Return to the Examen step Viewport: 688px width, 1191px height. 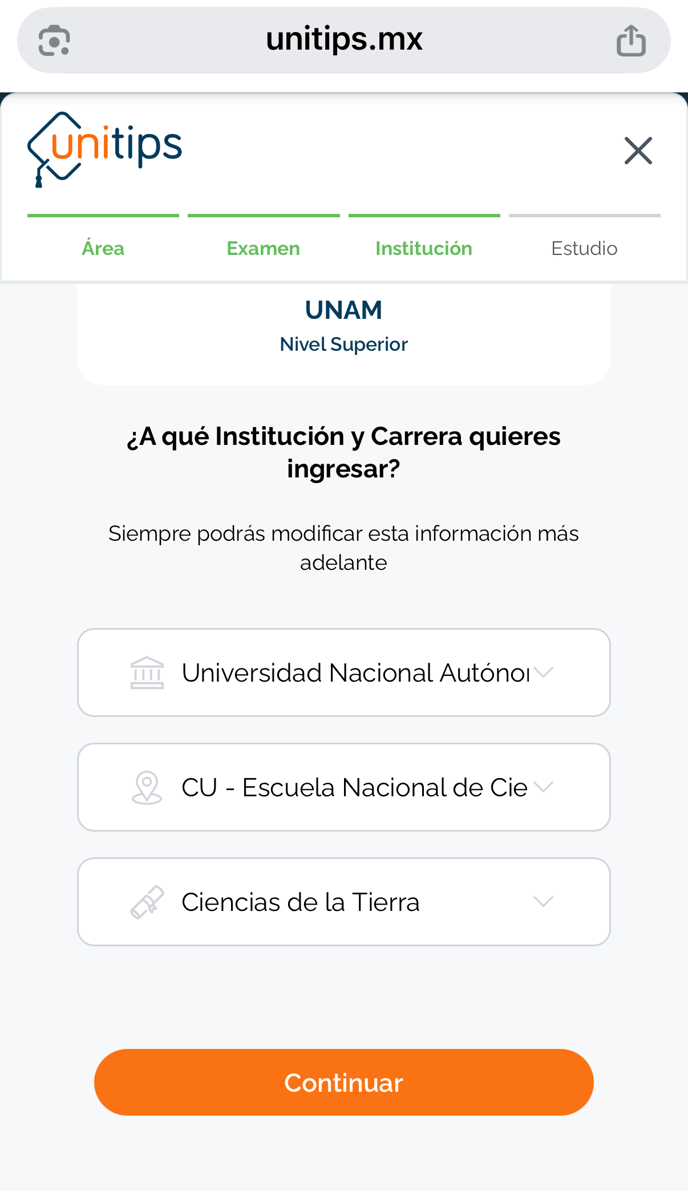tap(263, 248)
